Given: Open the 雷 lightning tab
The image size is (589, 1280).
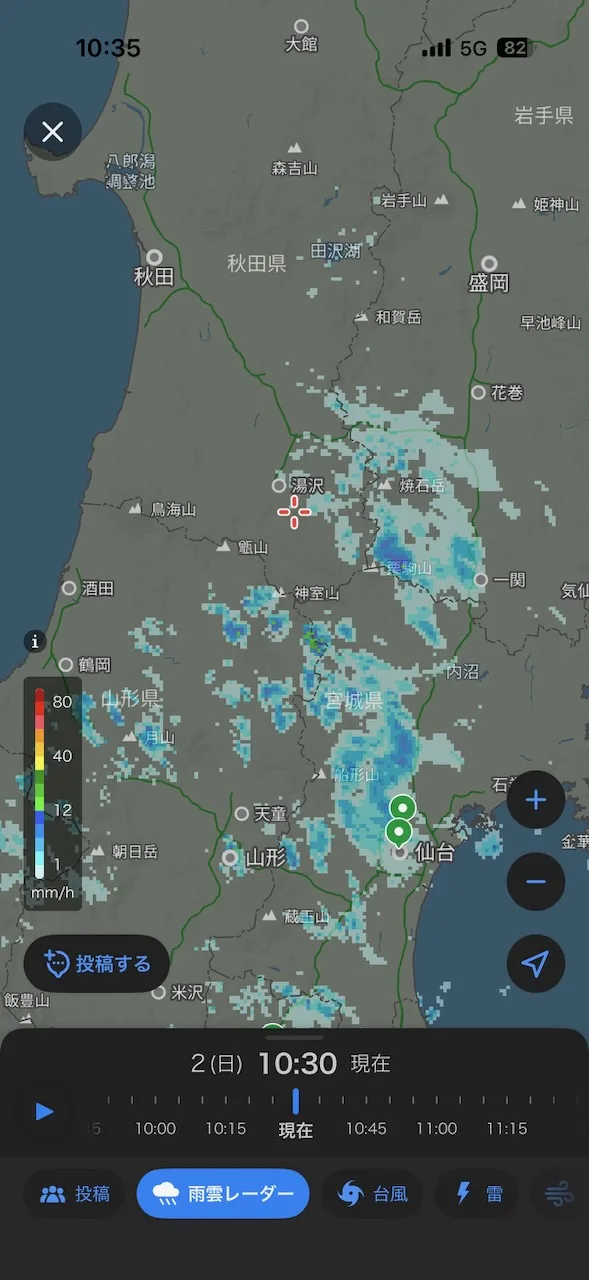Looking at the screenshot, I should pos(477,1194).
